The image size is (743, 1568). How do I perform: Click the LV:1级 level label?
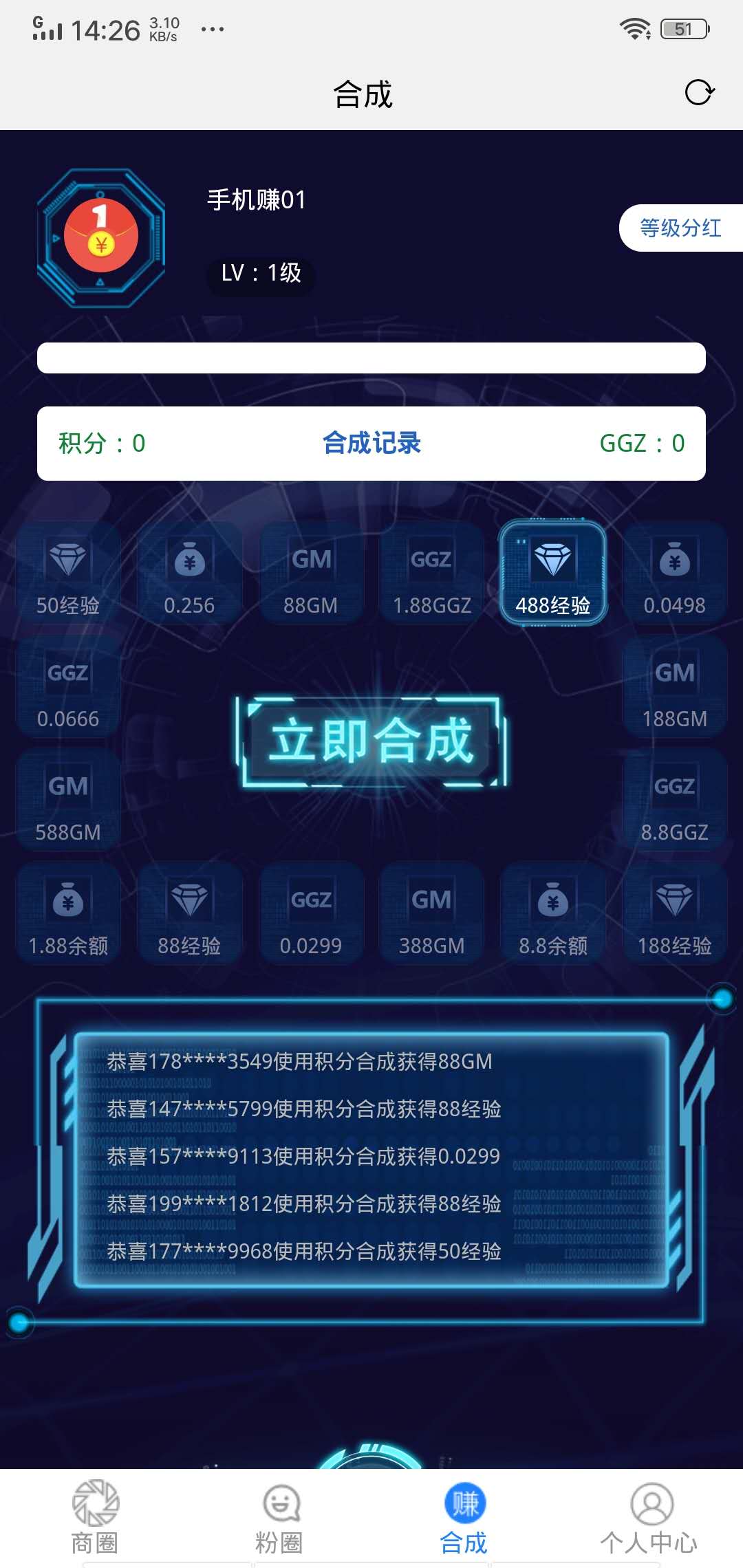click(x=260, y=275)
